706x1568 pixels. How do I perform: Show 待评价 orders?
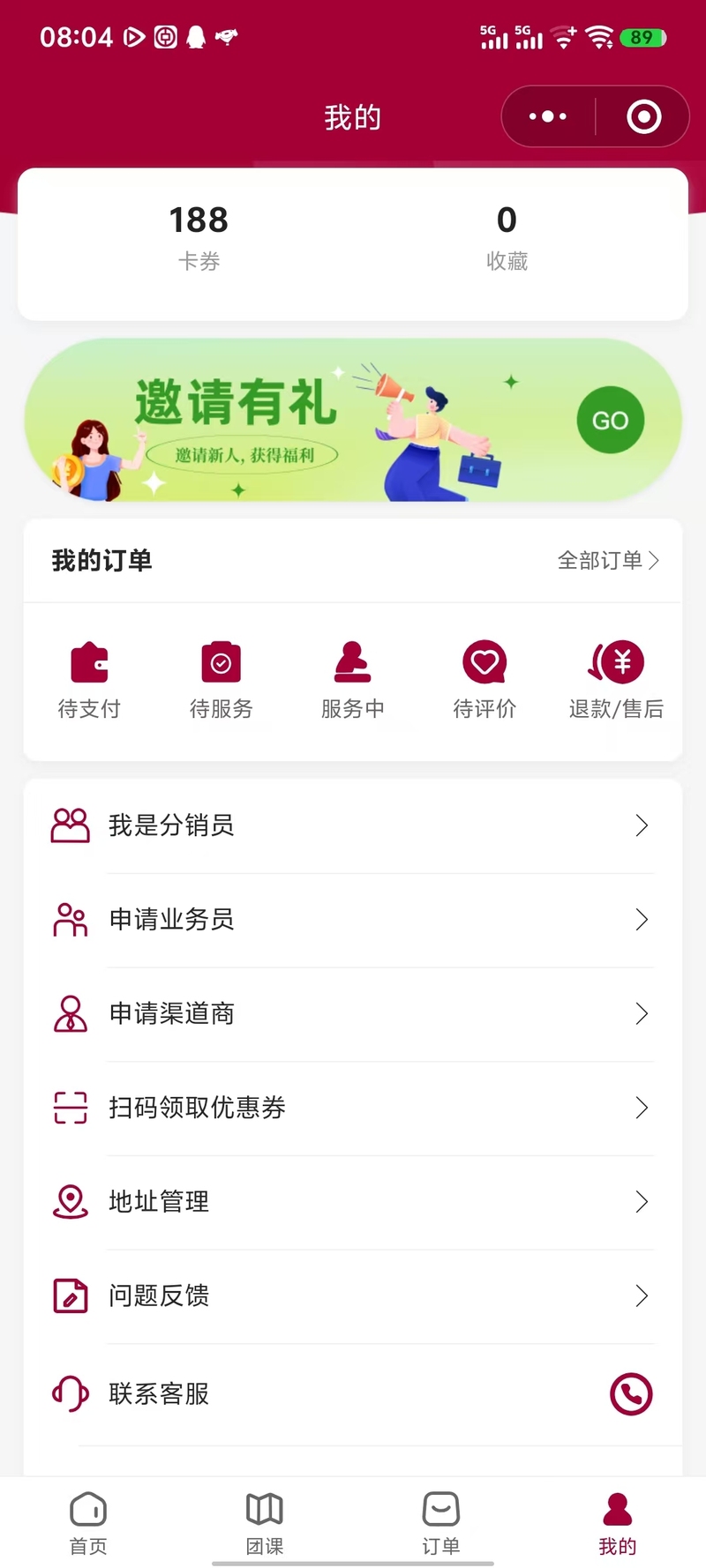[484, 680]
